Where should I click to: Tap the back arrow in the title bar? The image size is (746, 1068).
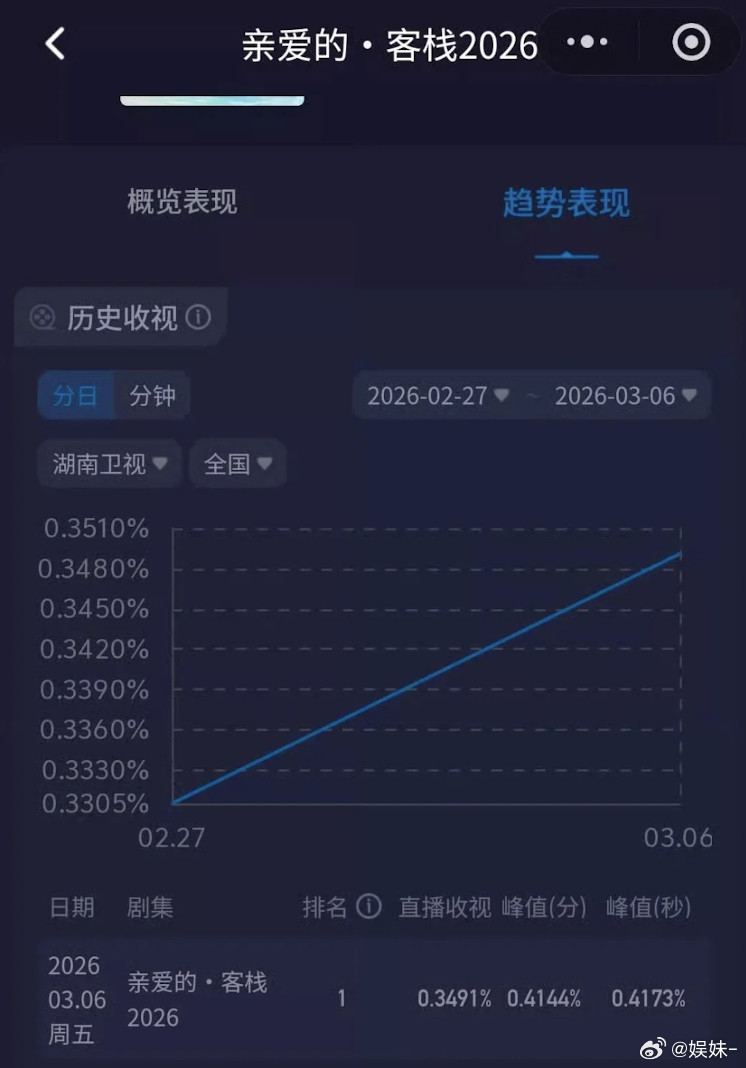[55, 44]
